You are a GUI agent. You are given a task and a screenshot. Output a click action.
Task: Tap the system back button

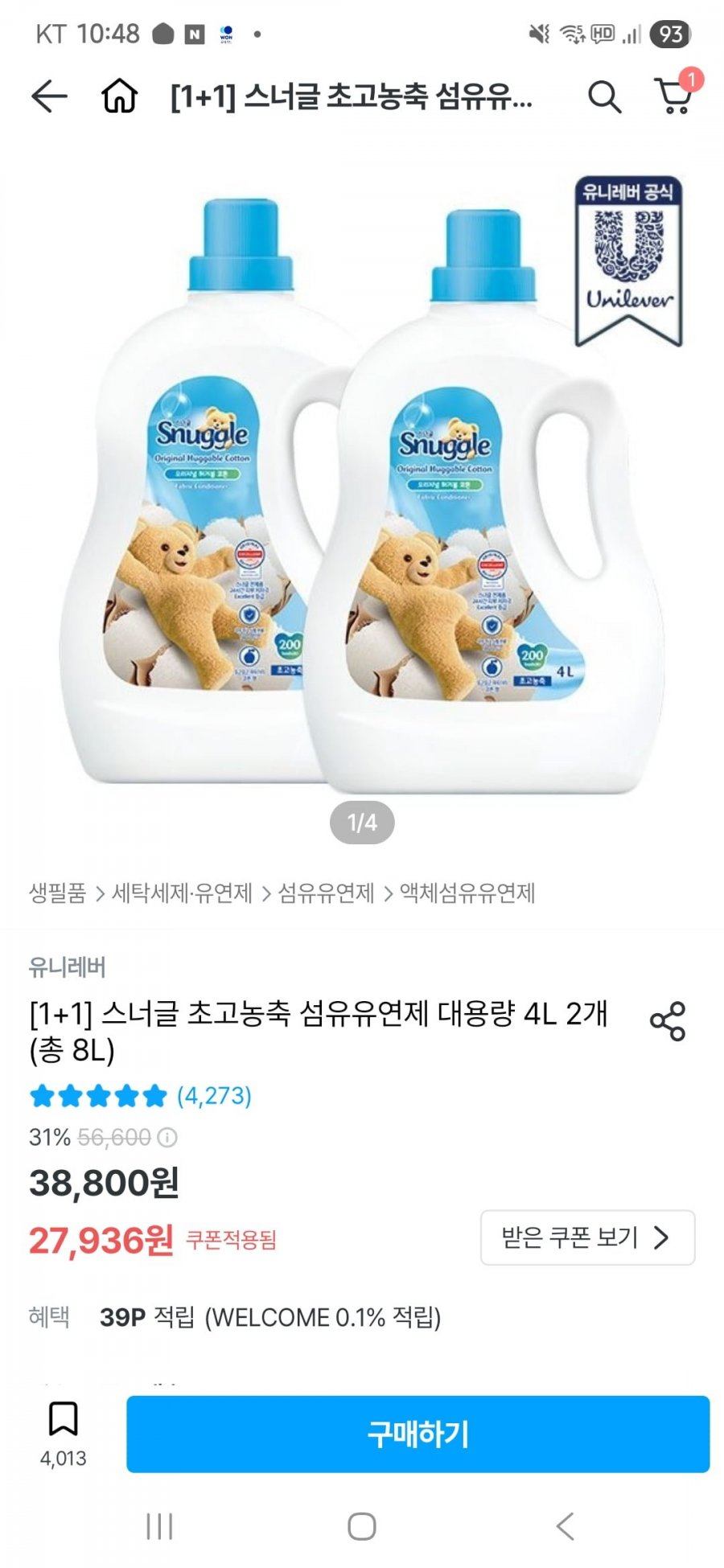pos(565,1525)
